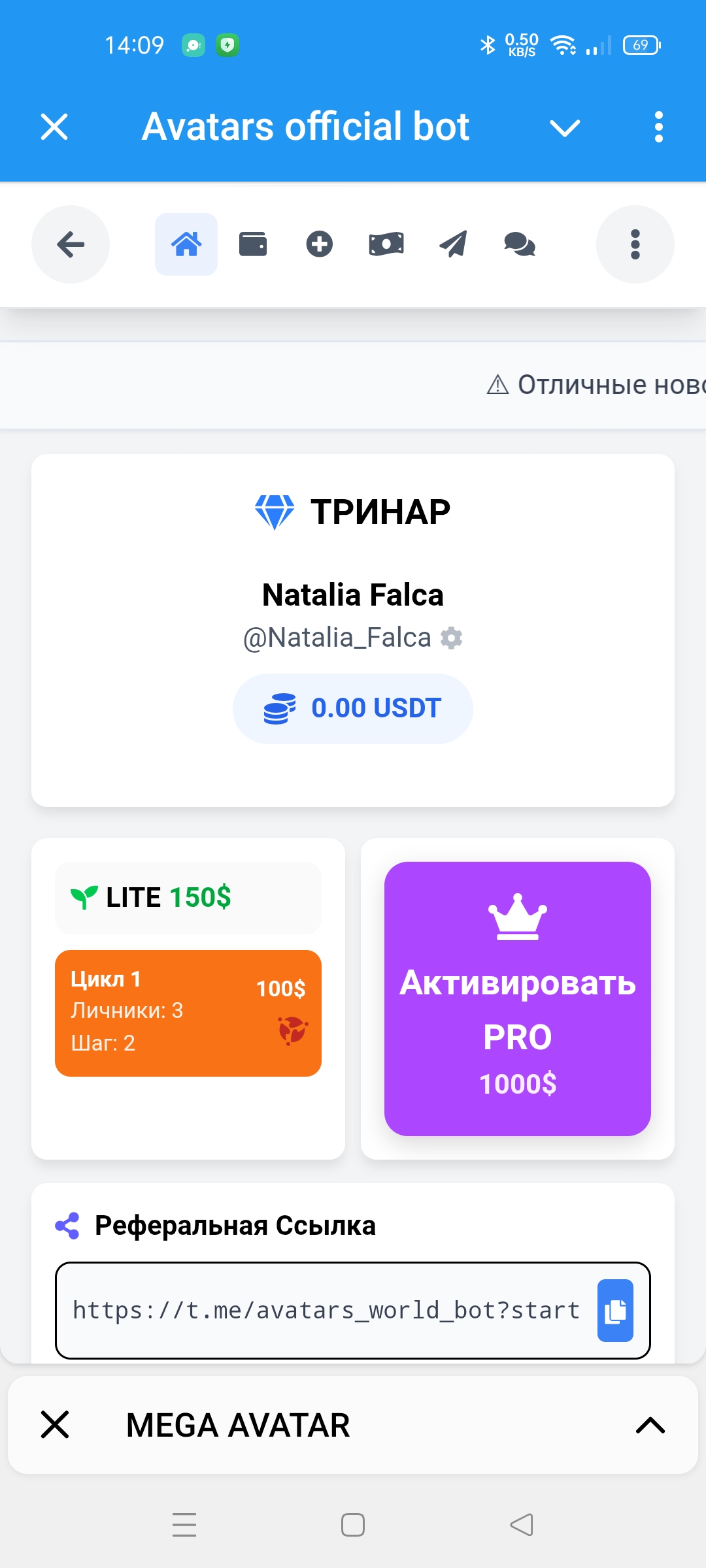The width and height of the screenshot is (706, 1568).
Task: Open the orange Цикл 1 card
Action: tap(188, 1013)
